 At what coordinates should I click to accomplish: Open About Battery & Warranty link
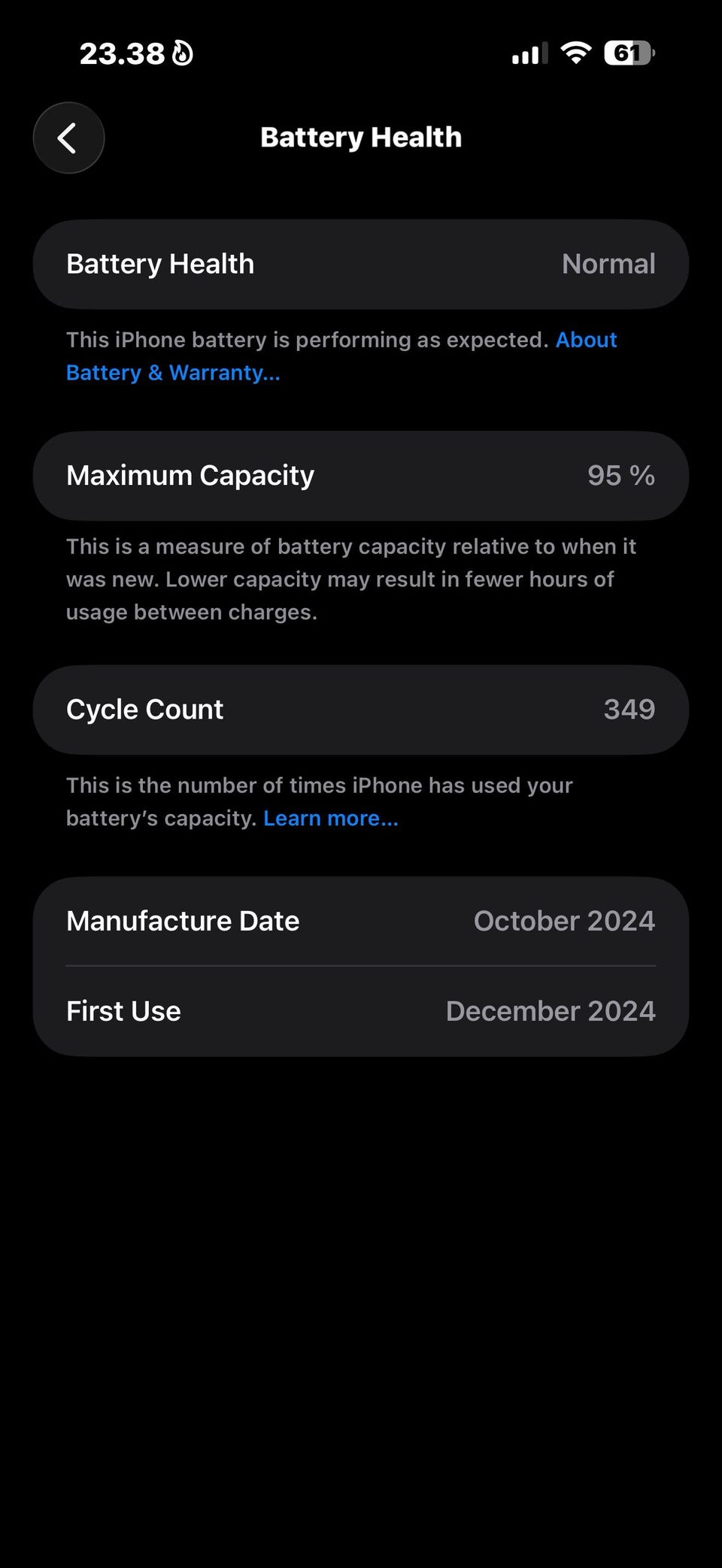[x=173, y=373]
